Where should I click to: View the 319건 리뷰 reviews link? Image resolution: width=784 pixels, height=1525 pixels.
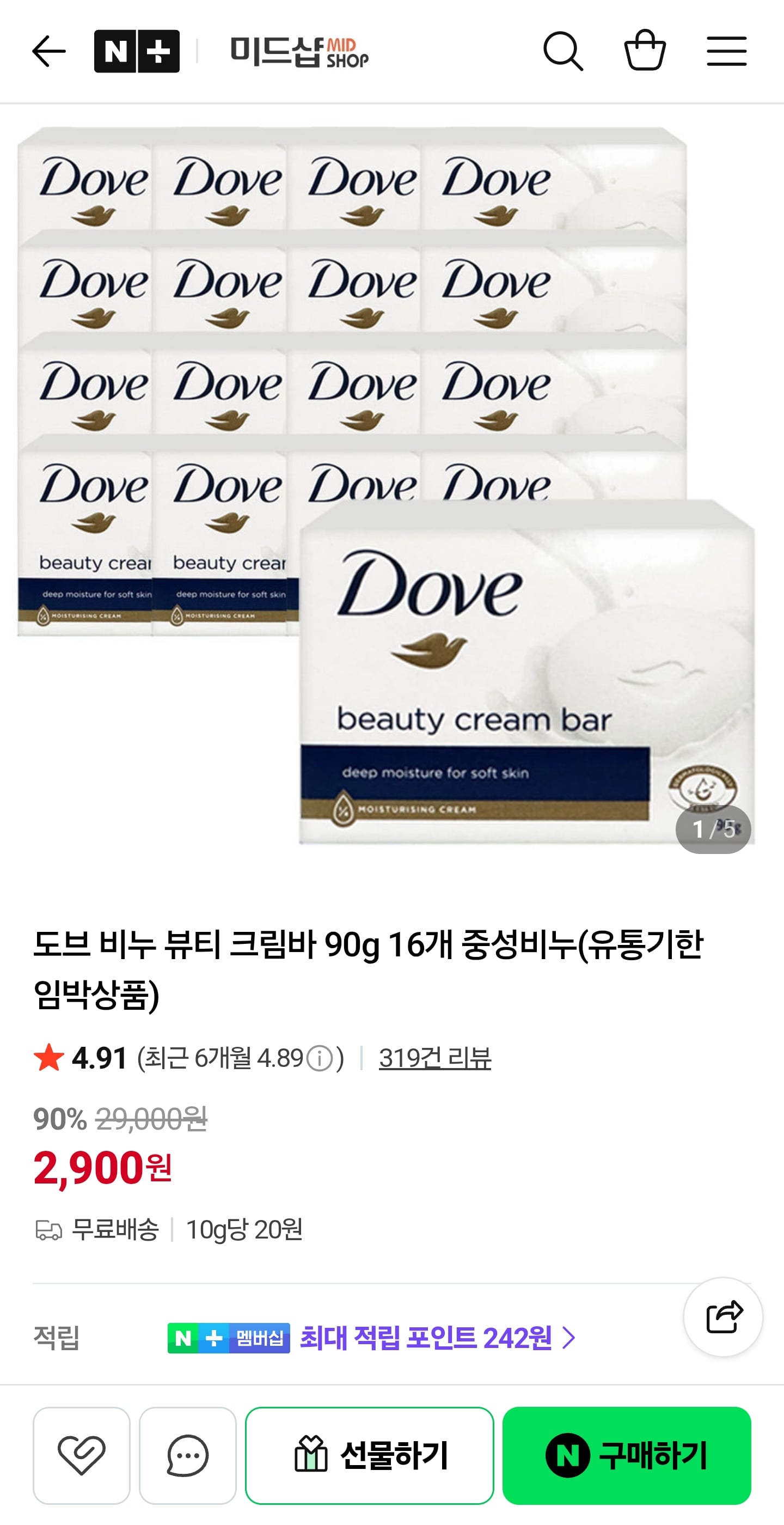click(x=435, y=1057)
